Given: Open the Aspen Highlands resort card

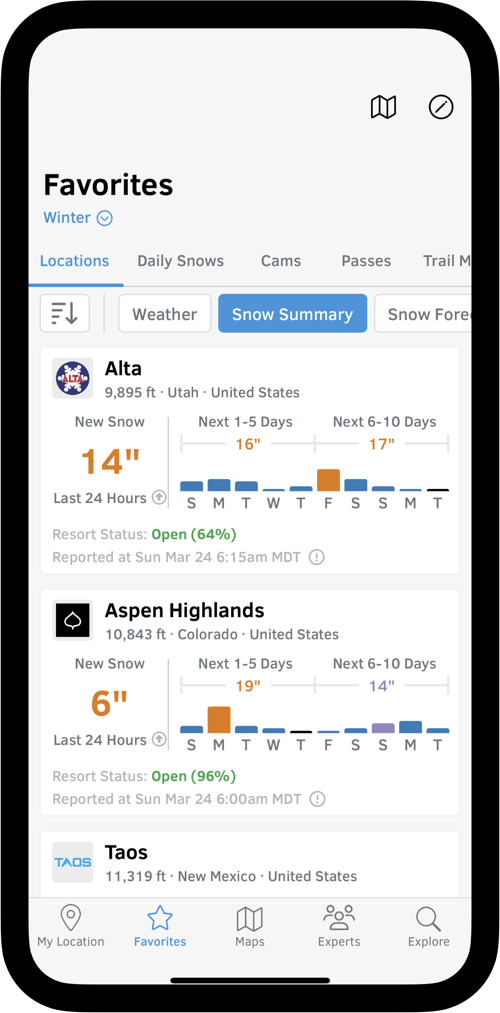Looking at the screenshot, I should (250, 702).
